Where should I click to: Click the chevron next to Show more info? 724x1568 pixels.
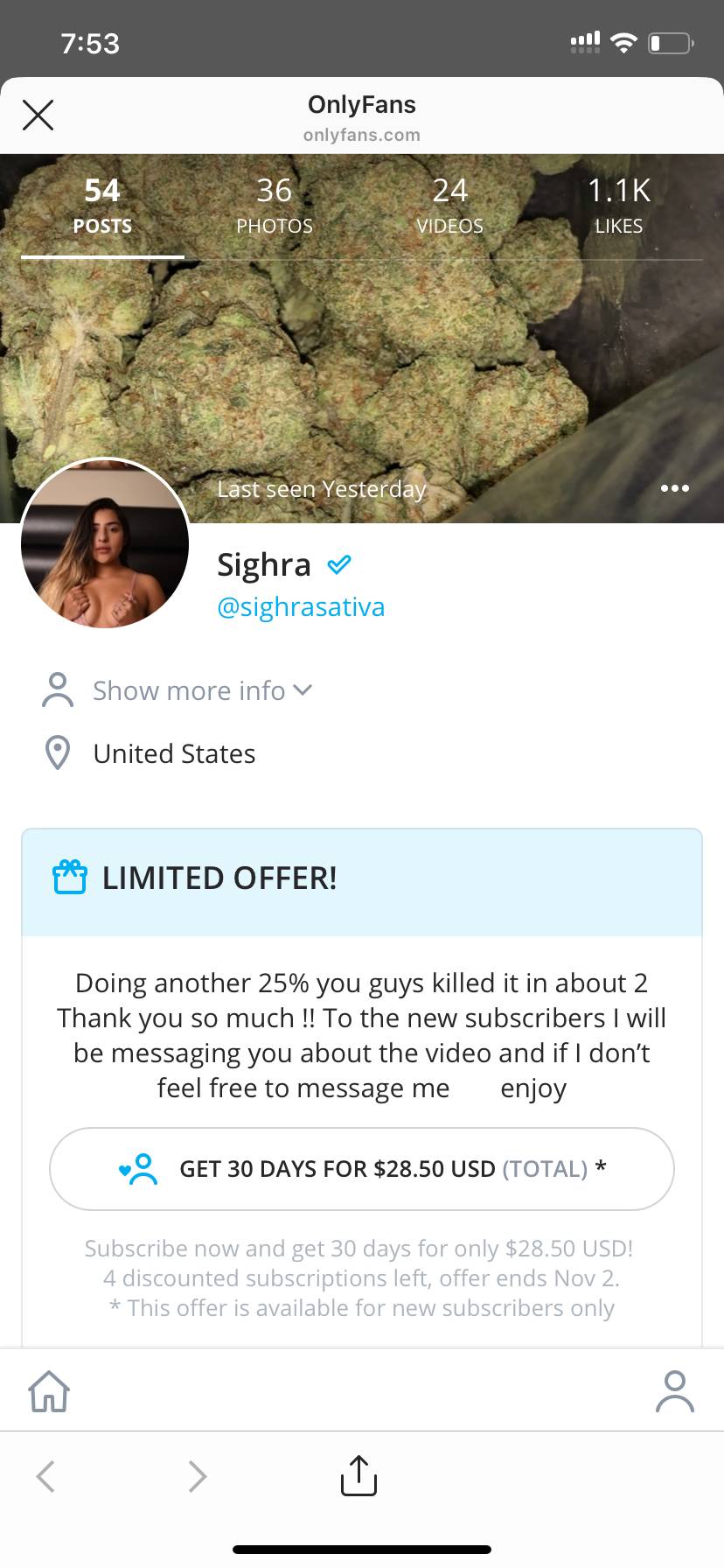pos(303,690)
